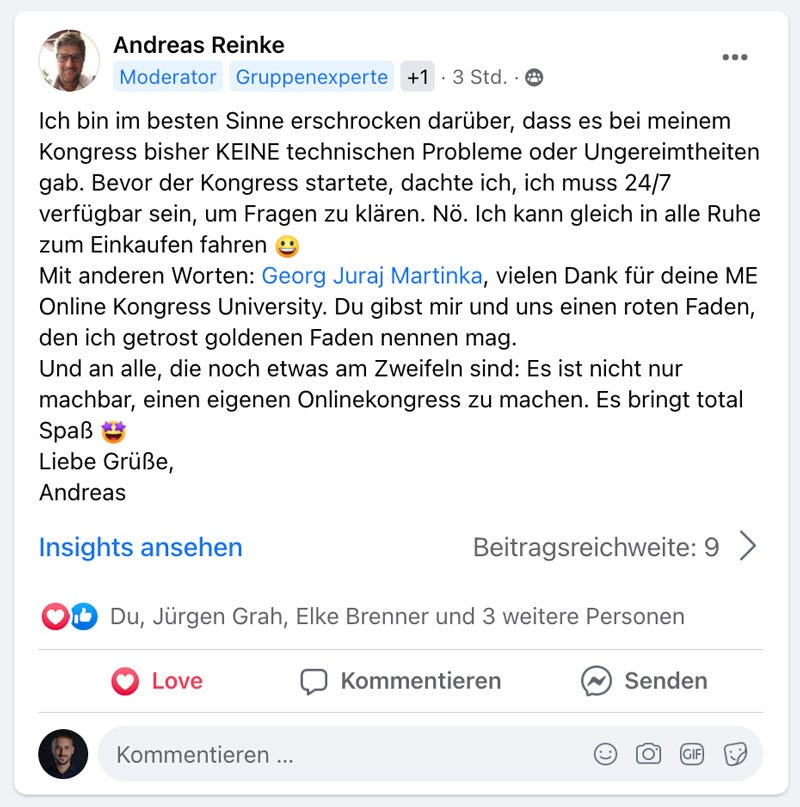800x807 pixels.
Task: Open the Georg Juraj Martinka mention
Action: (371, 275)
